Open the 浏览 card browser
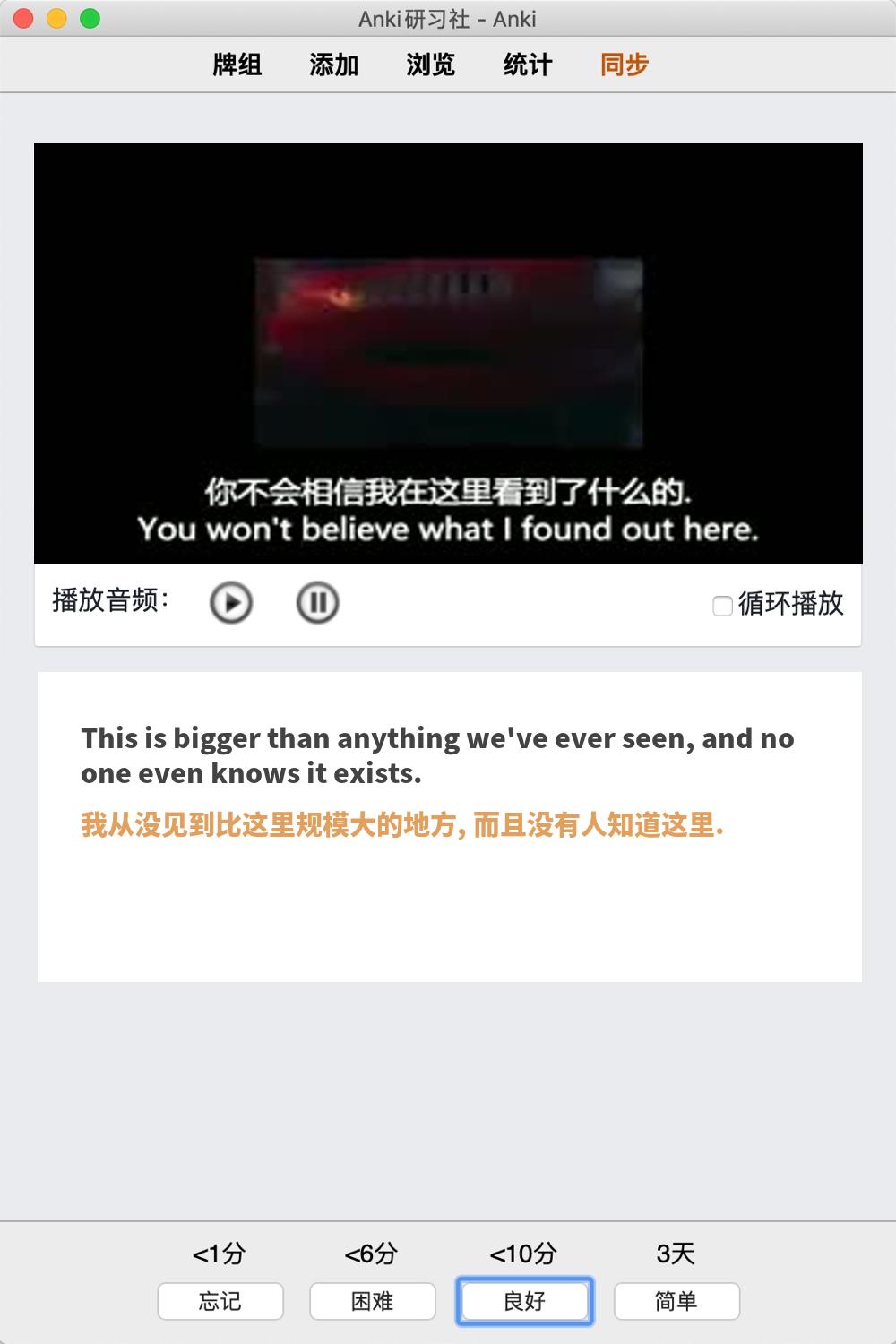Viewport: 896px width, 1344px height. tap(431, 65)
